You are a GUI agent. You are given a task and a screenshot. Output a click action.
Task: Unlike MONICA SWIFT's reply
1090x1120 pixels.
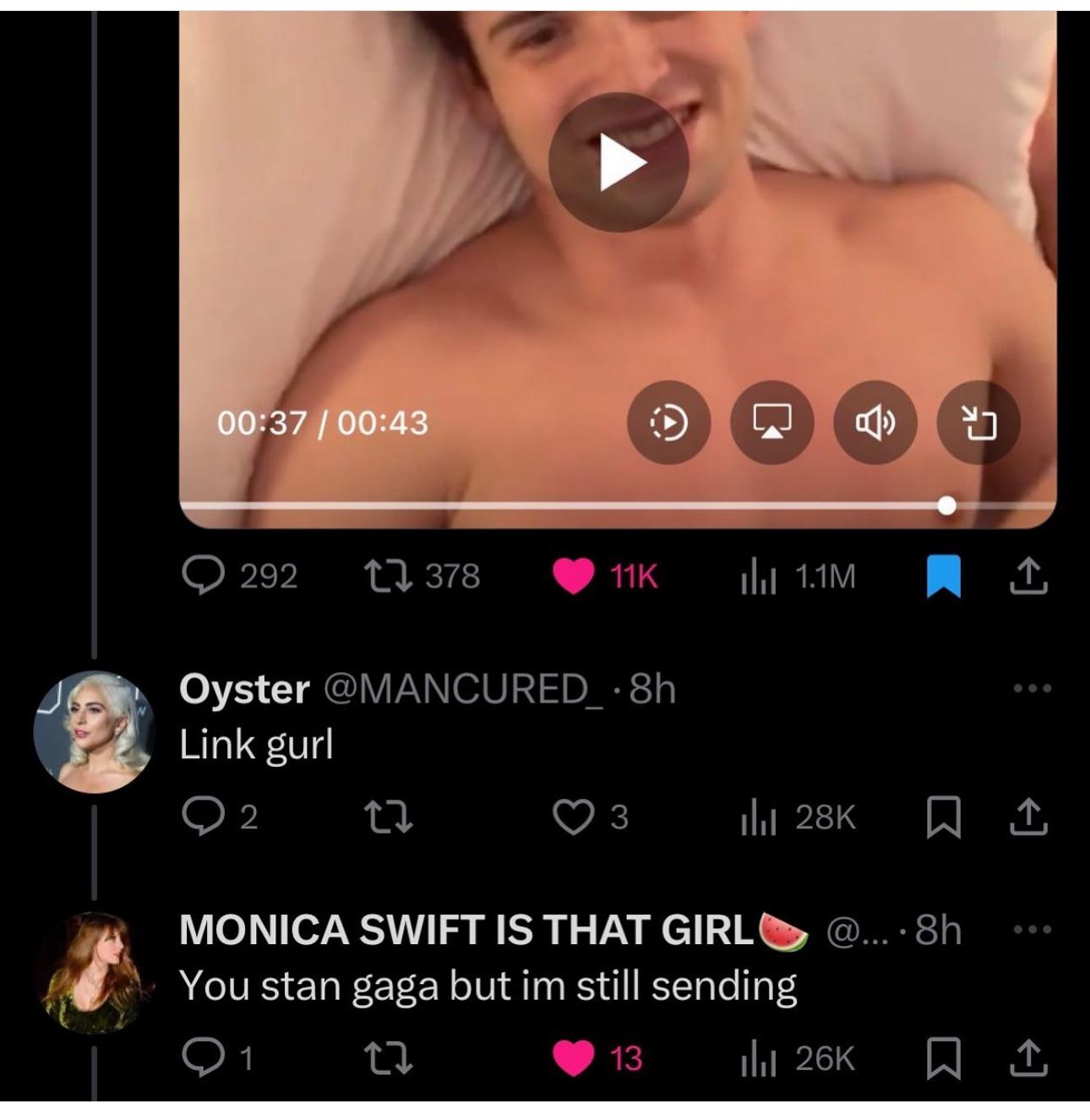[x=574, y=1058]
